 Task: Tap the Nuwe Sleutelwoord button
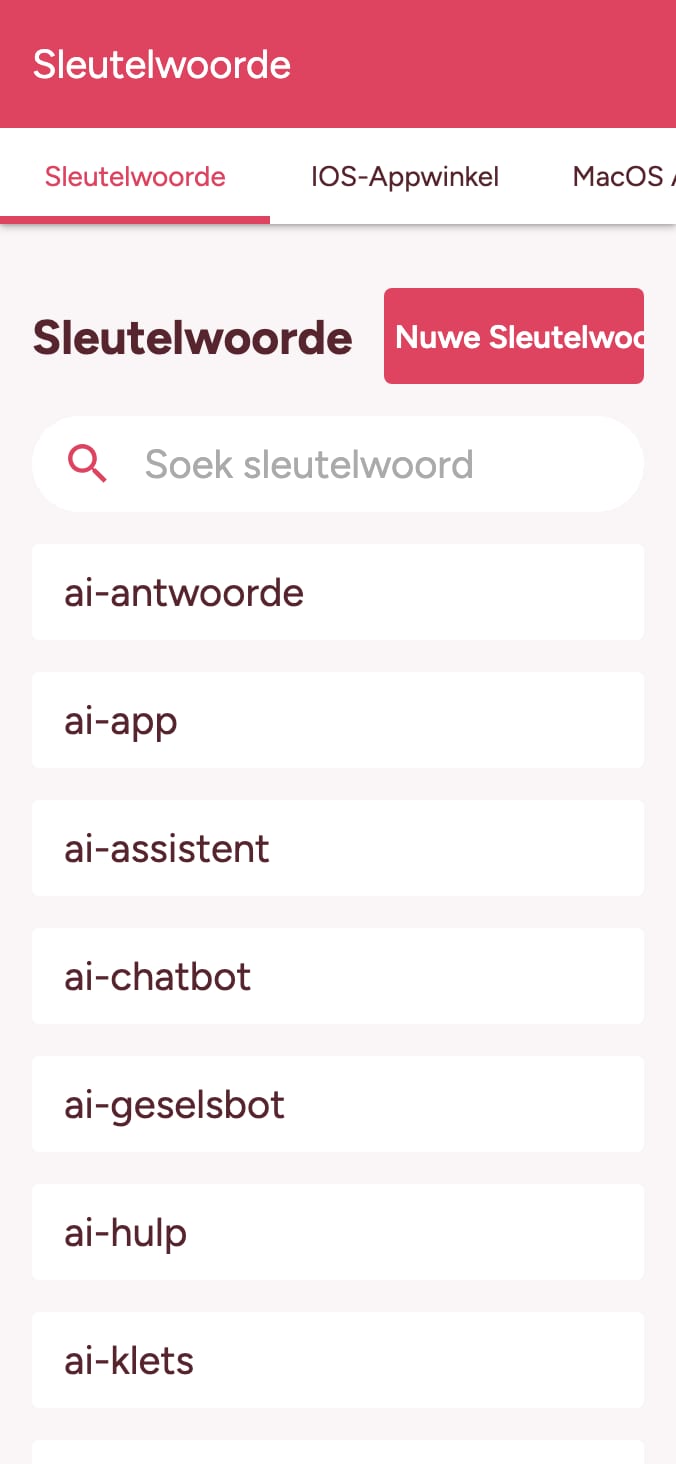point(514,336)
